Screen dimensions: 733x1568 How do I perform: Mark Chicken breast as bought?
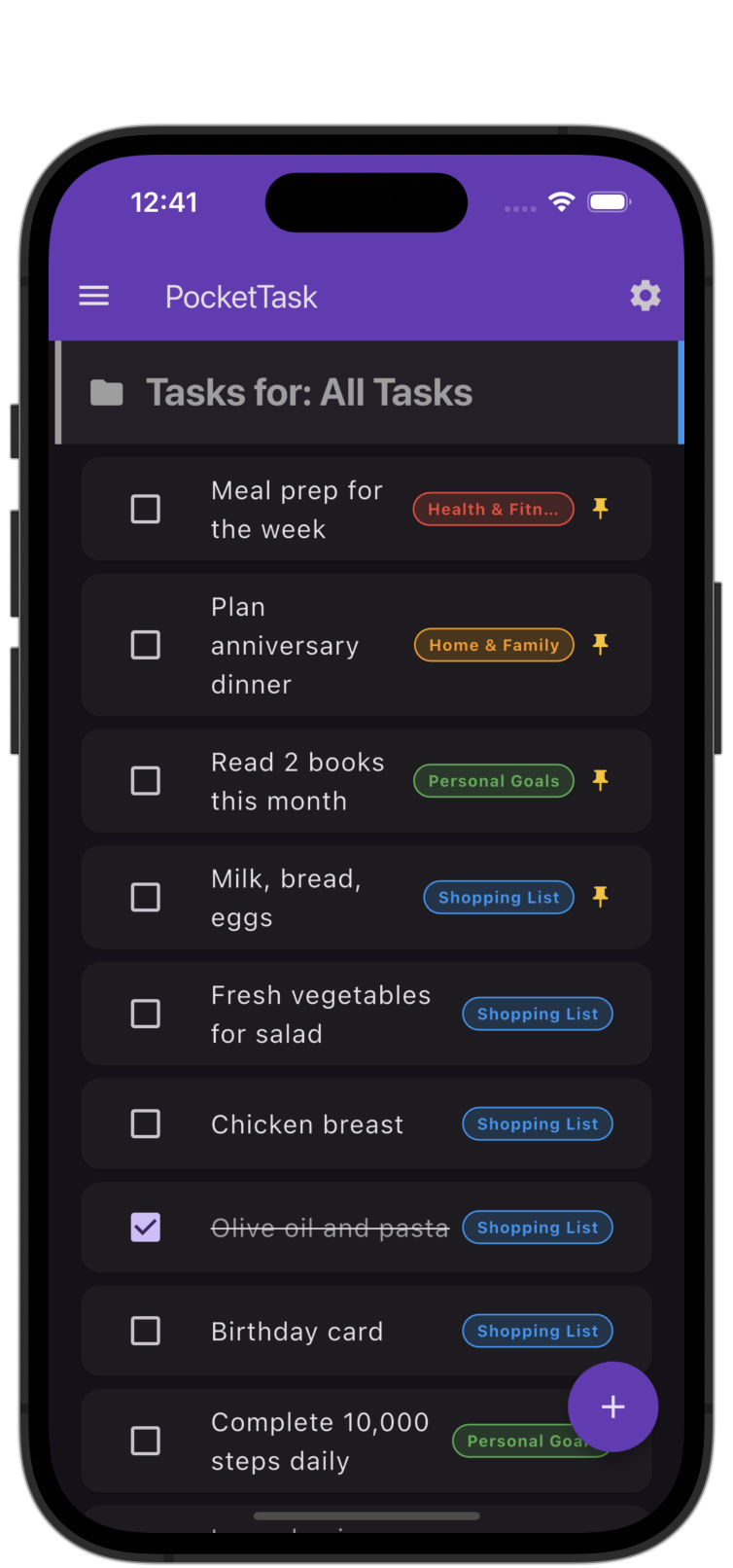[x=146, y=1123]
